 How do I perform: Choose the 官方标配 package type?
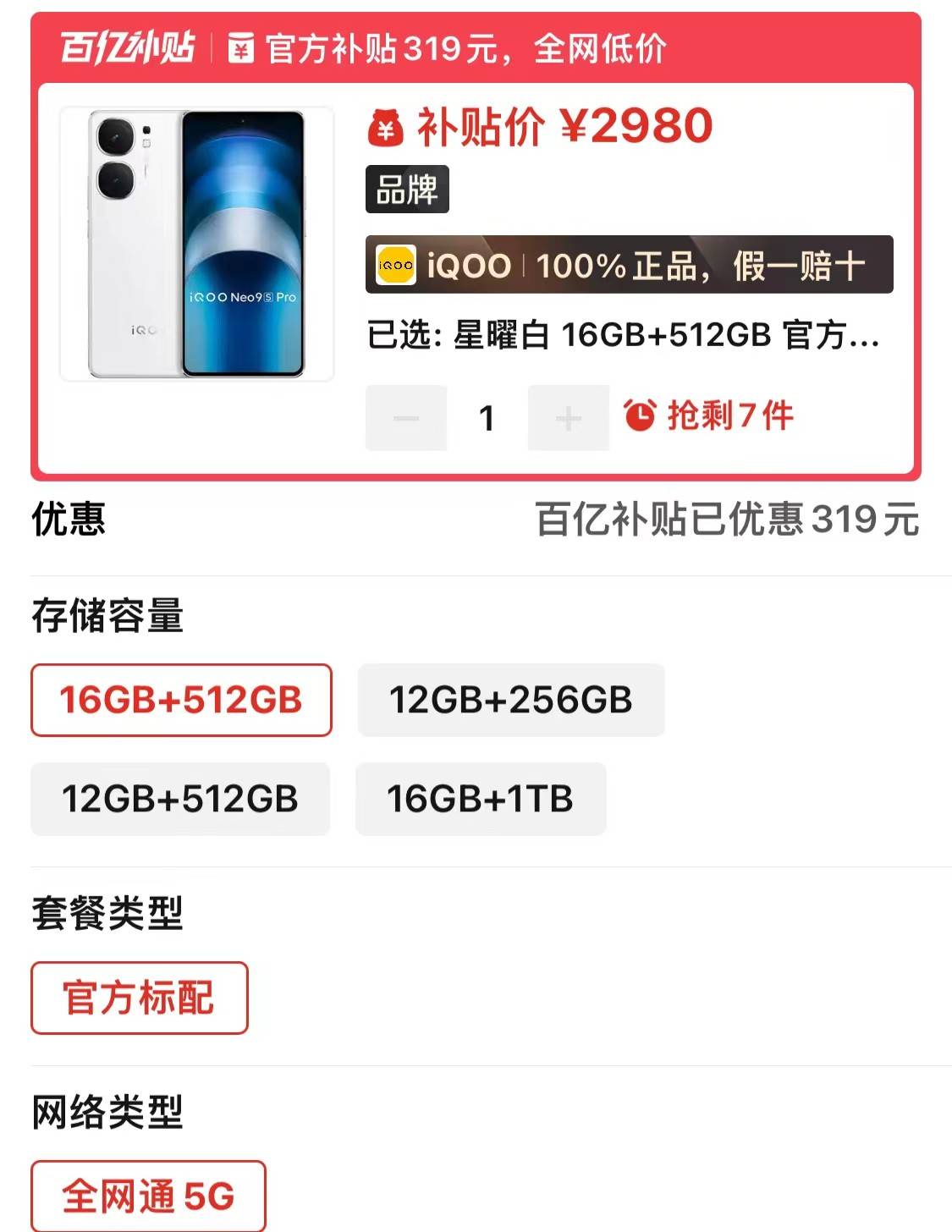pyautogui.click(x=139, y=998)
